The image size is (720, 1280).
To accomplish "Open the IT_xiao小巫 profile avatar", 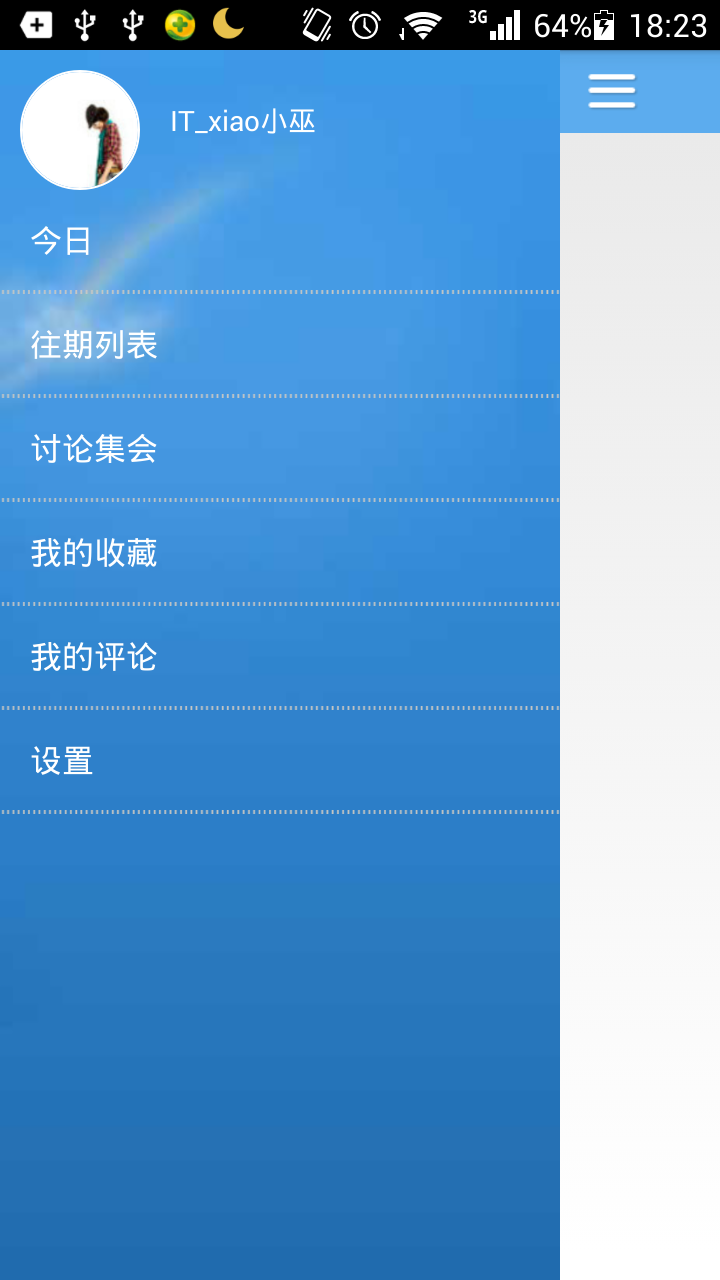I will coord(80,130).
